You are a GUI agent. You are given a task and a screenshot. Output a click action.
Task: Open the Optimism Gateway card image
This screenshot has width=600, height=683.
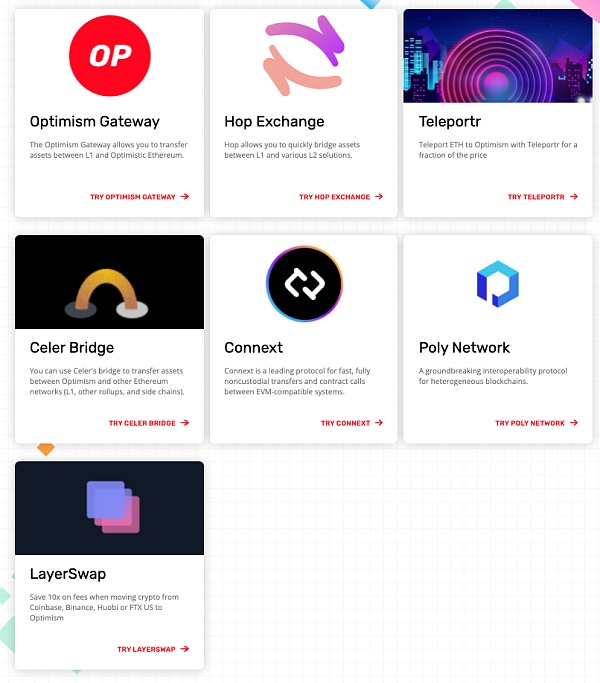[110, 56]
